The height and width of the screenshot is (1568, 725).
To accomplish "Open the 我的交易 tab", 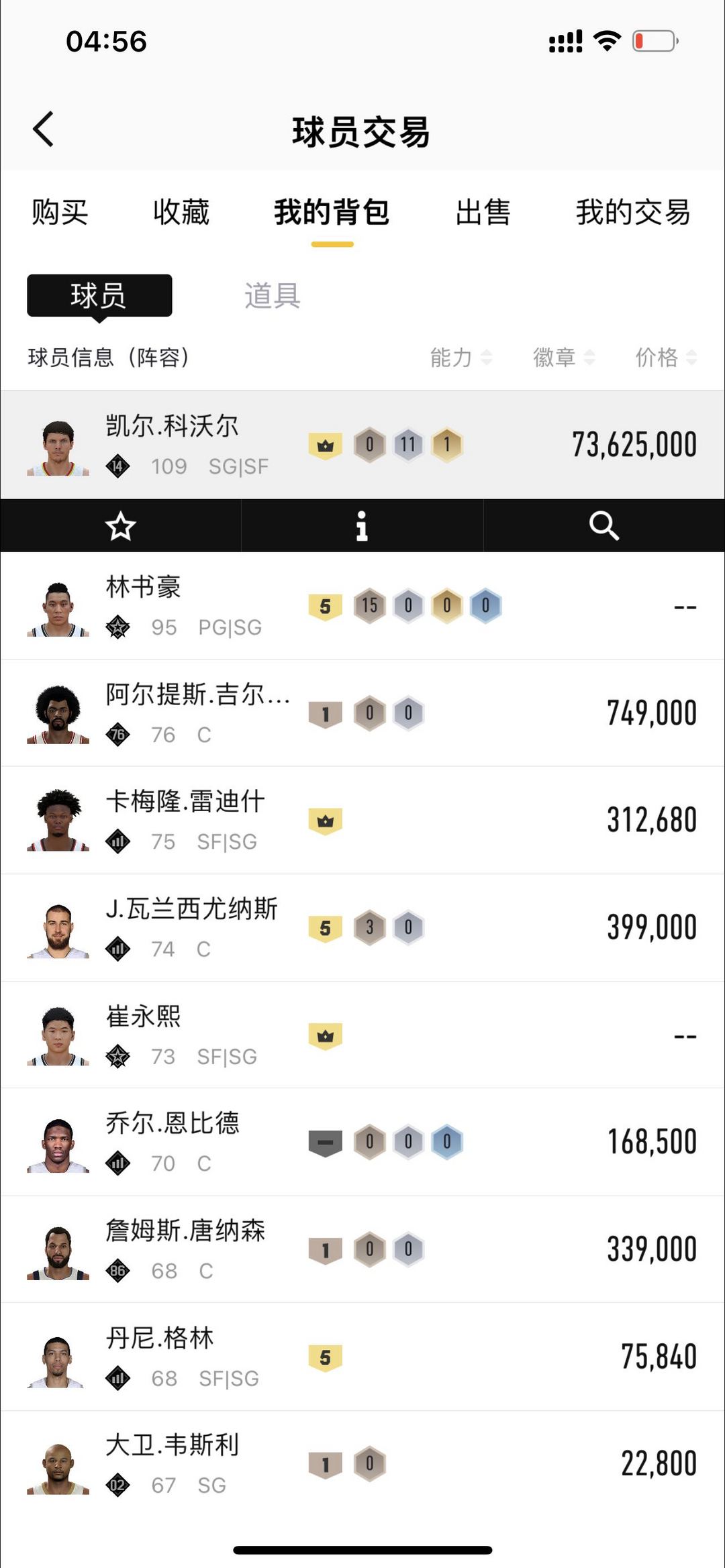I will tap(632, 213).
